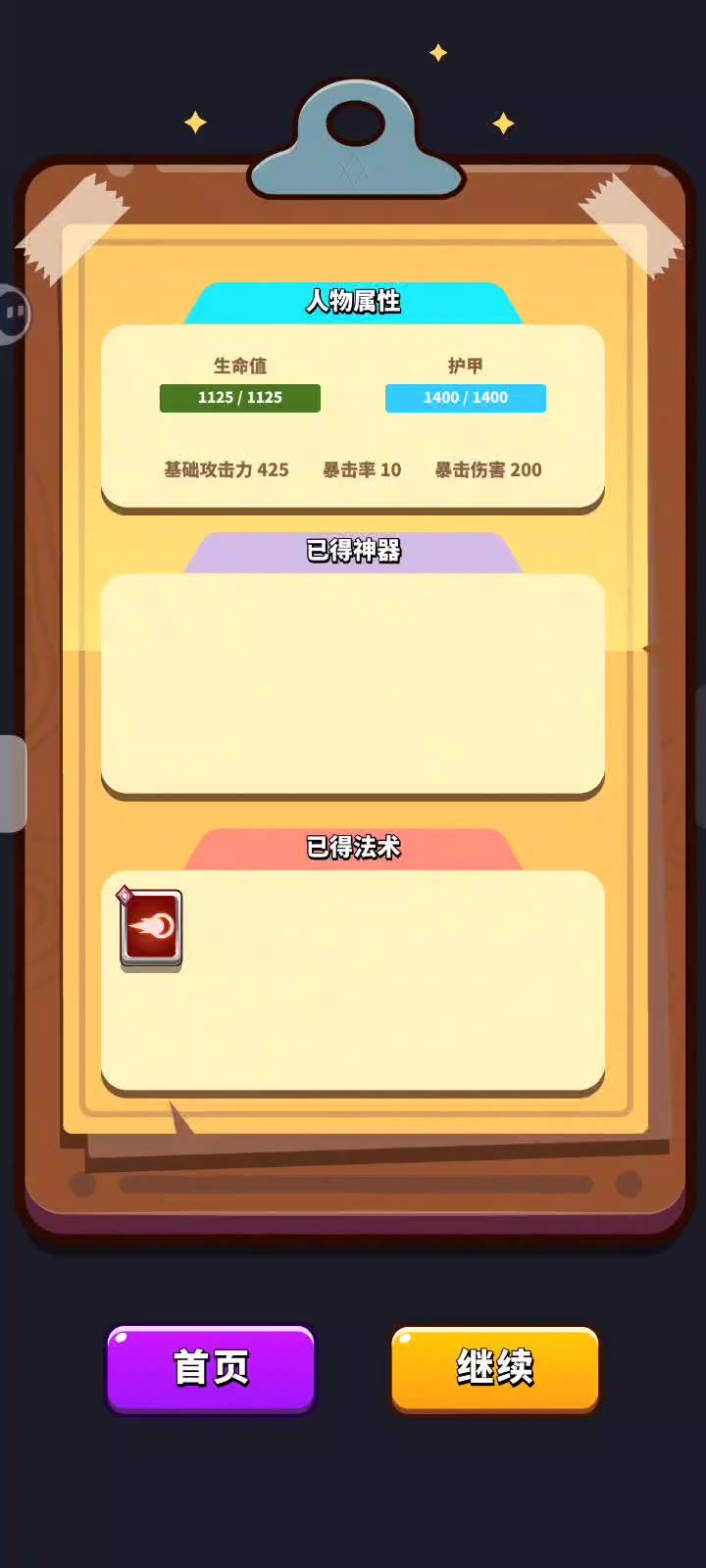706x1568 pixels.
Task: Open the fireball spell card under 已得法术
Action: pos(151,927)
